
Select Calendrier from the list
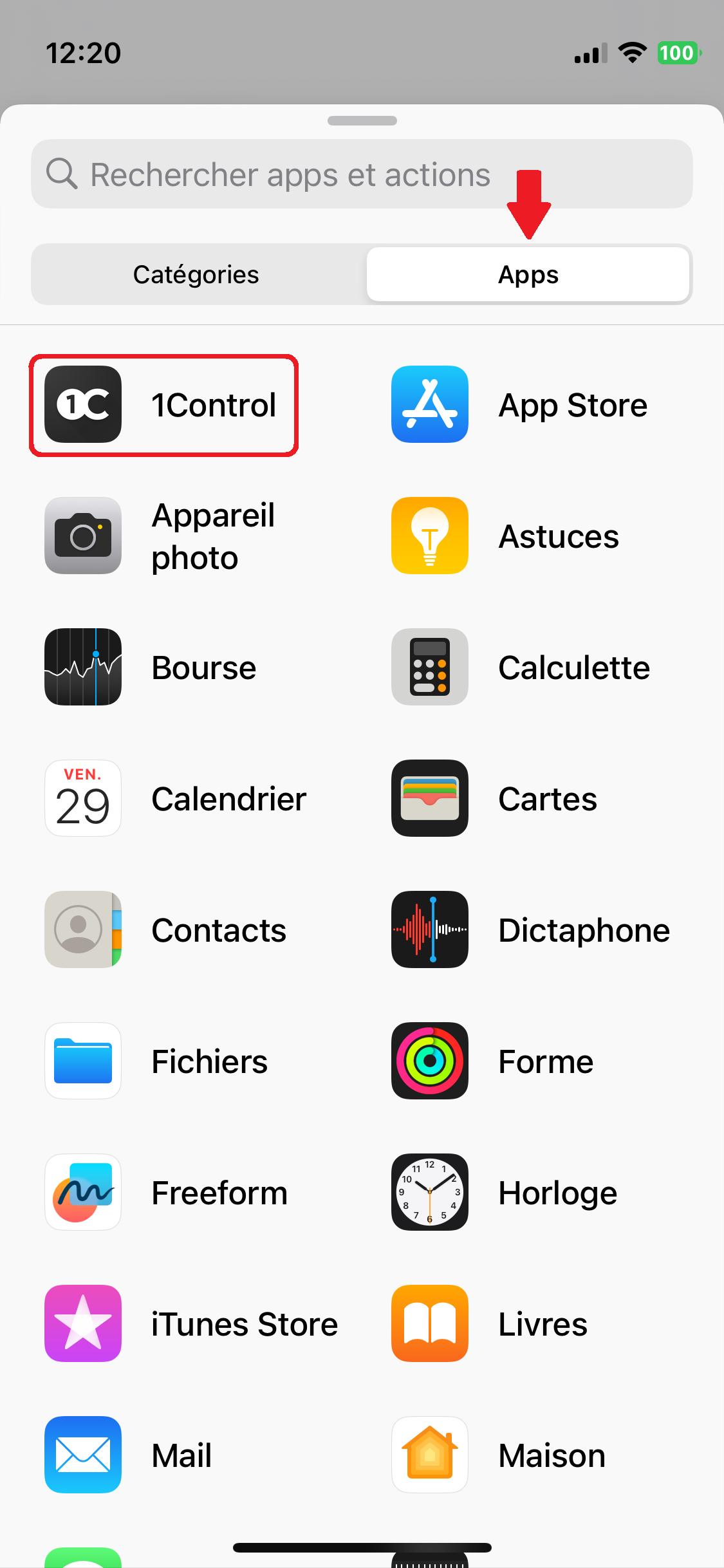[176, 799]
